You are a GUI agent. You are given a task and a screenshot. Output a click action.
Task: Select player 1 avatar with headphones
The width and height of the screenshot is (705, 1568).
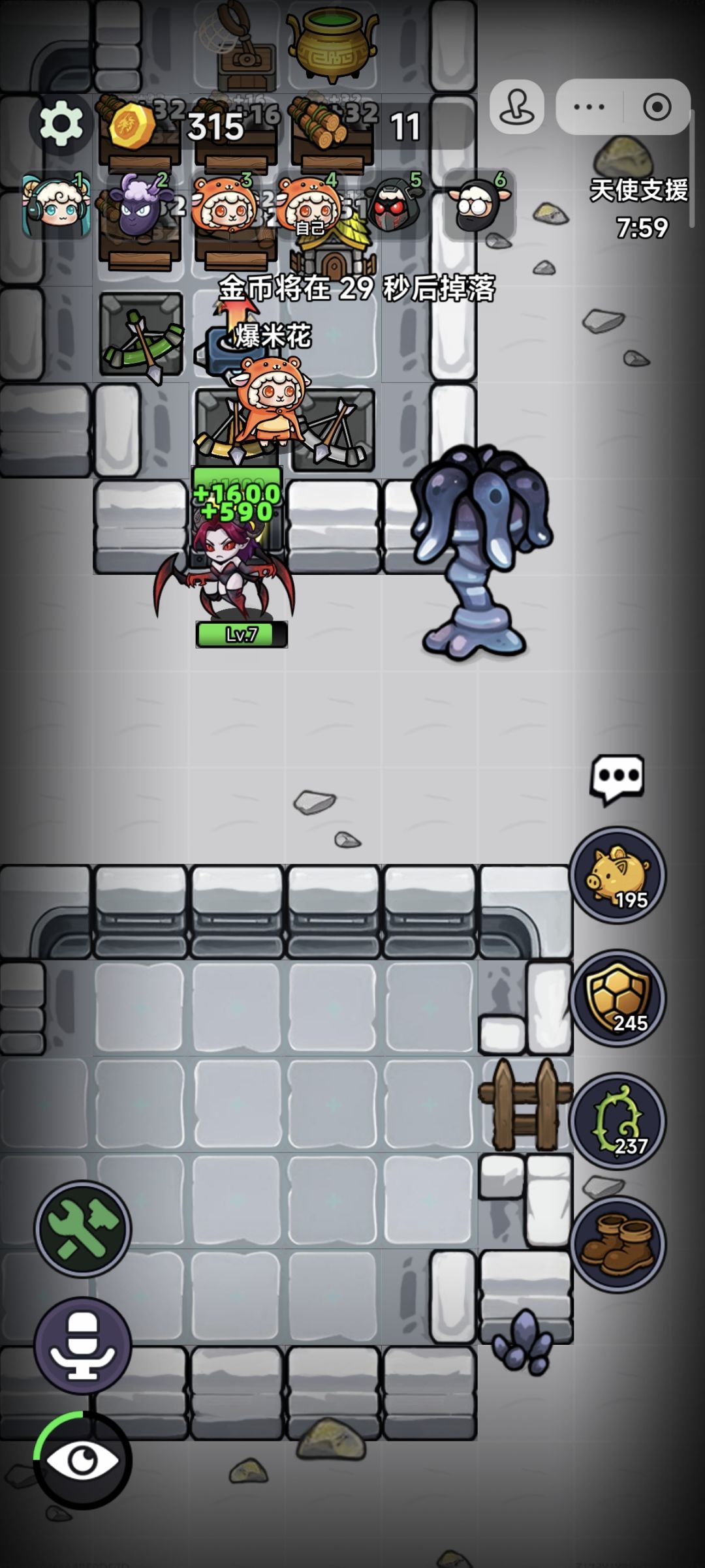(x=55, y=206)
